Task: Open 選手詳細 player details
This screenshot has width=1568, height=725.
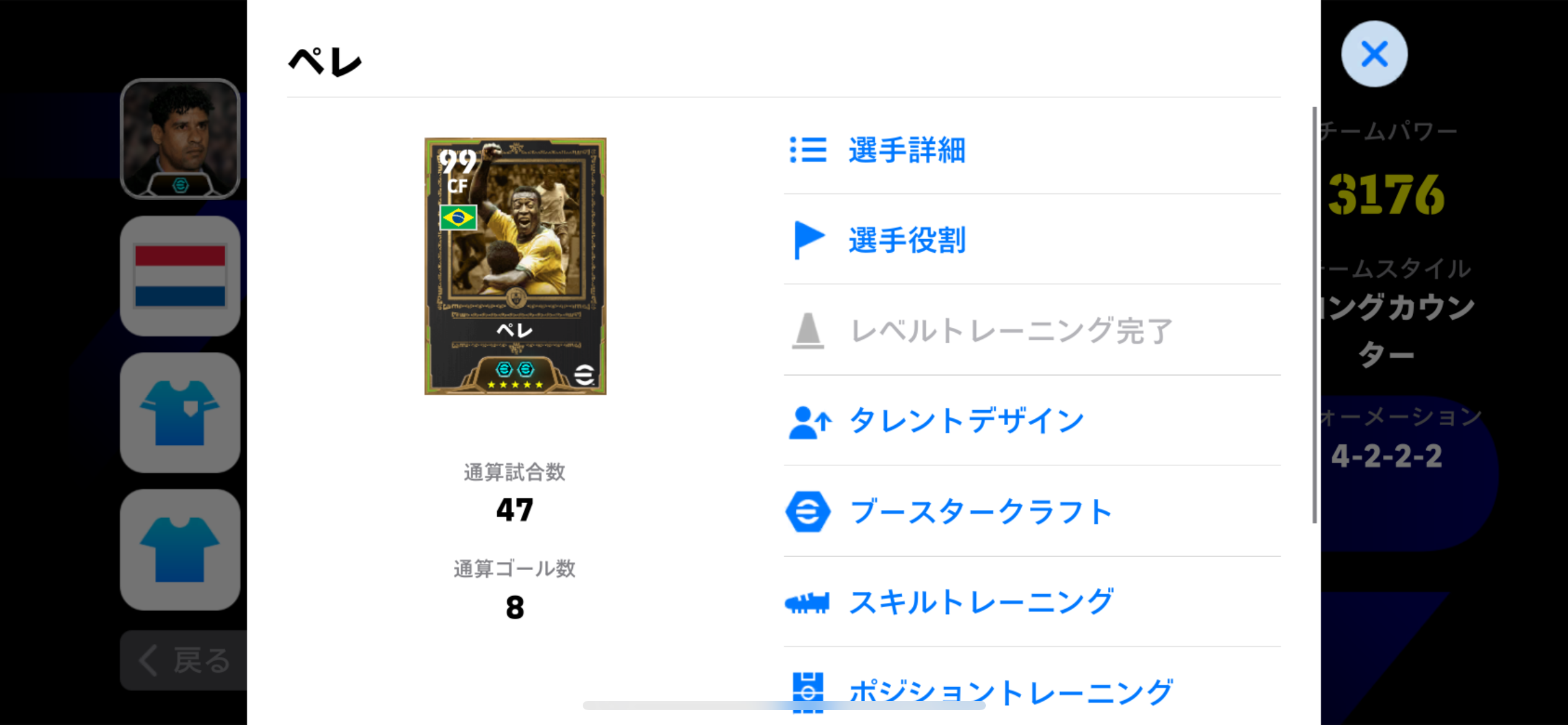Action: click(x=907, y=151)
